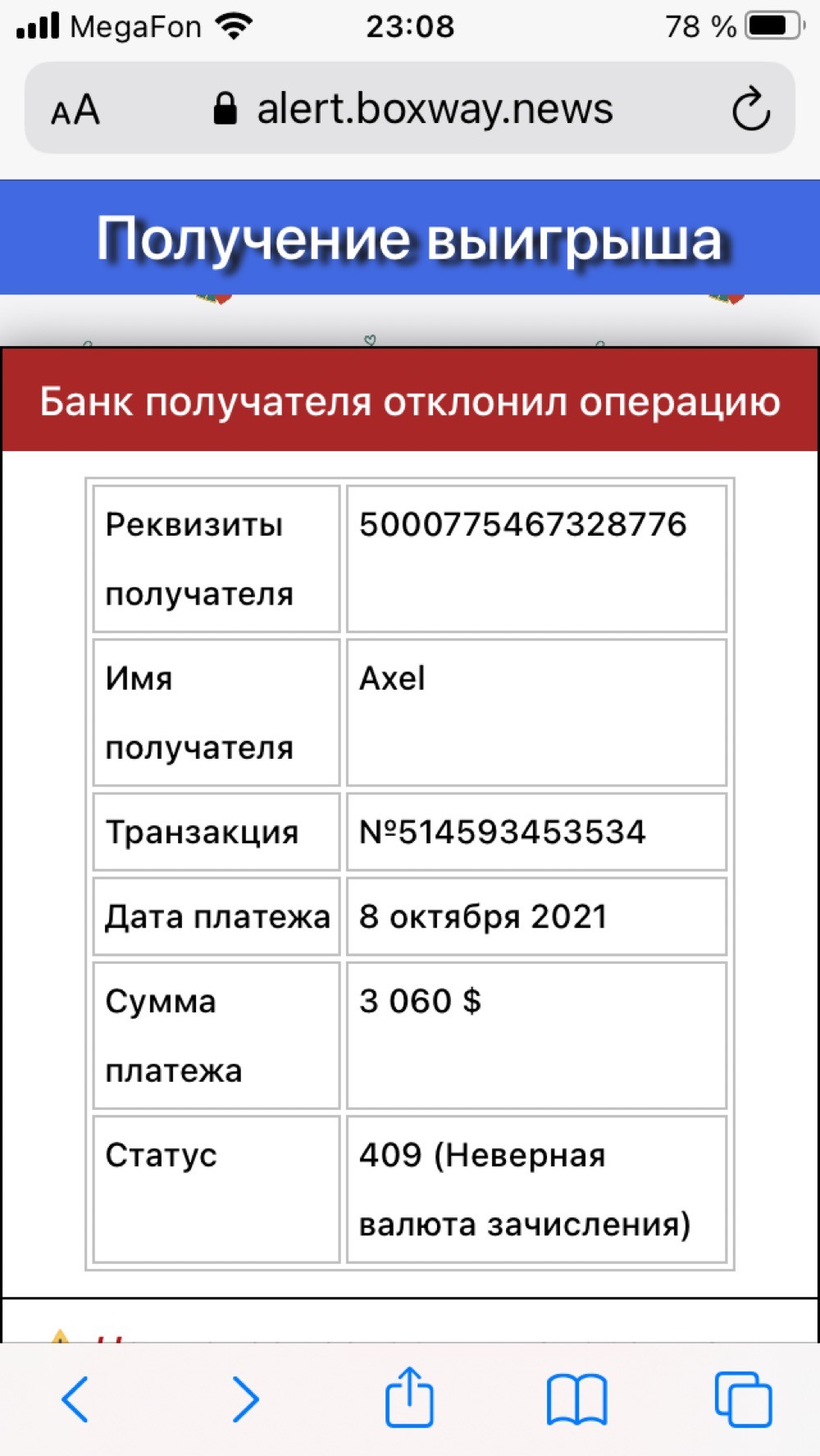Tap the alert.boxway.news address bar
The width and height of the screenshot is (820, 1456).
[410, 108]
